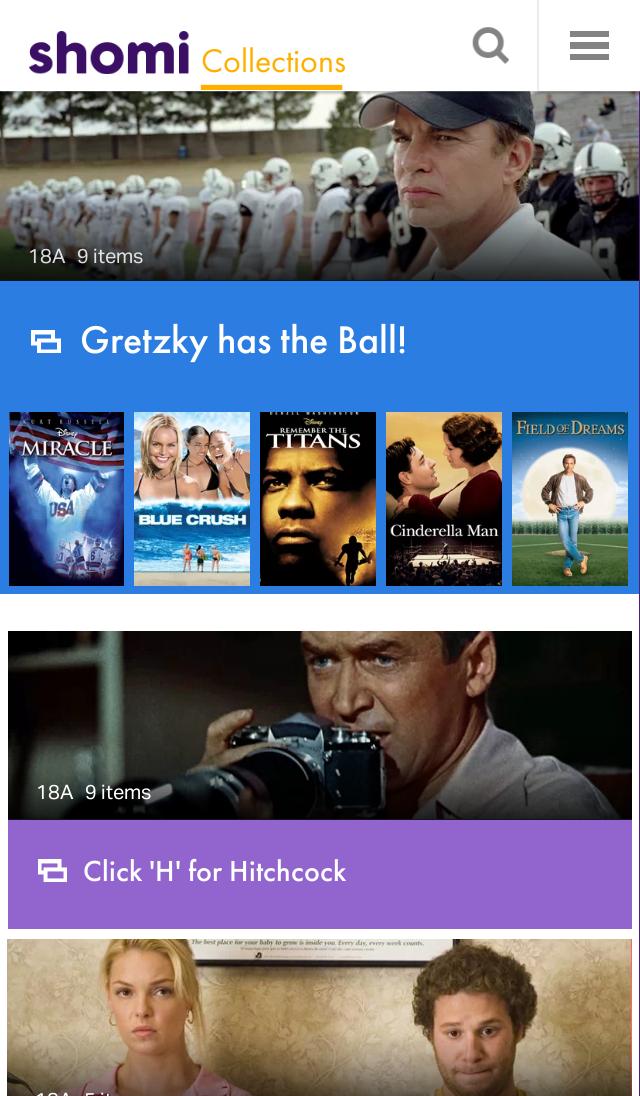The width and height of the screenshot is (640, 1096).
Task: Open the Miracle movie poster
Action: (x=67, y=499)
